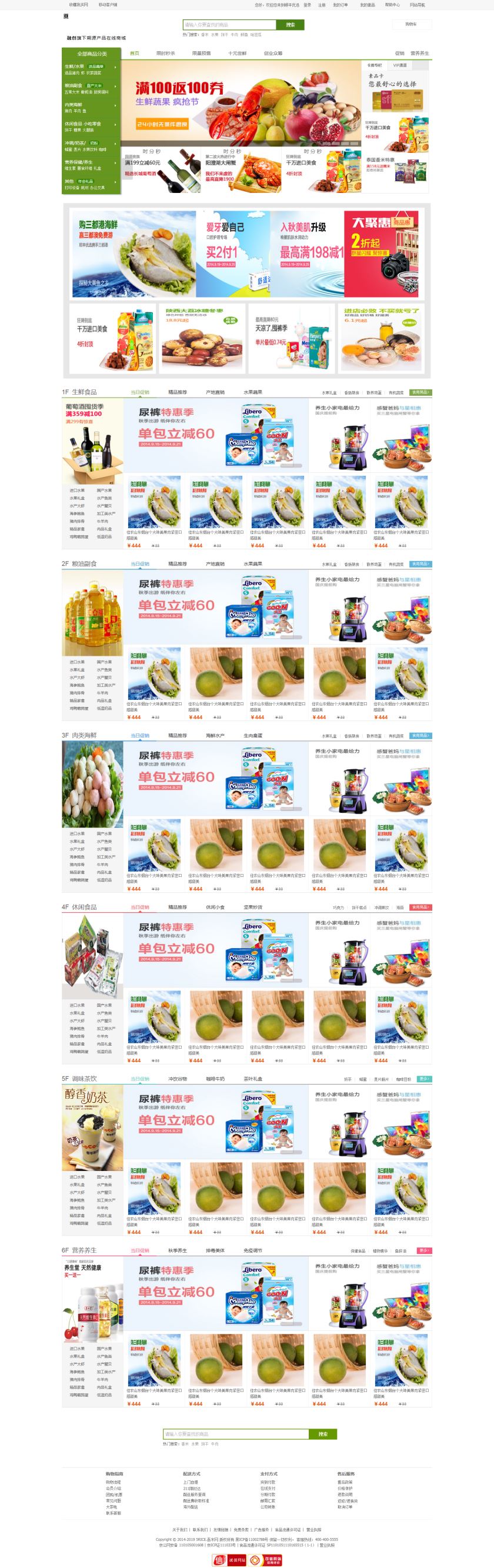Switch to the 限时秒杀 nav tab

tap(165, 54)
